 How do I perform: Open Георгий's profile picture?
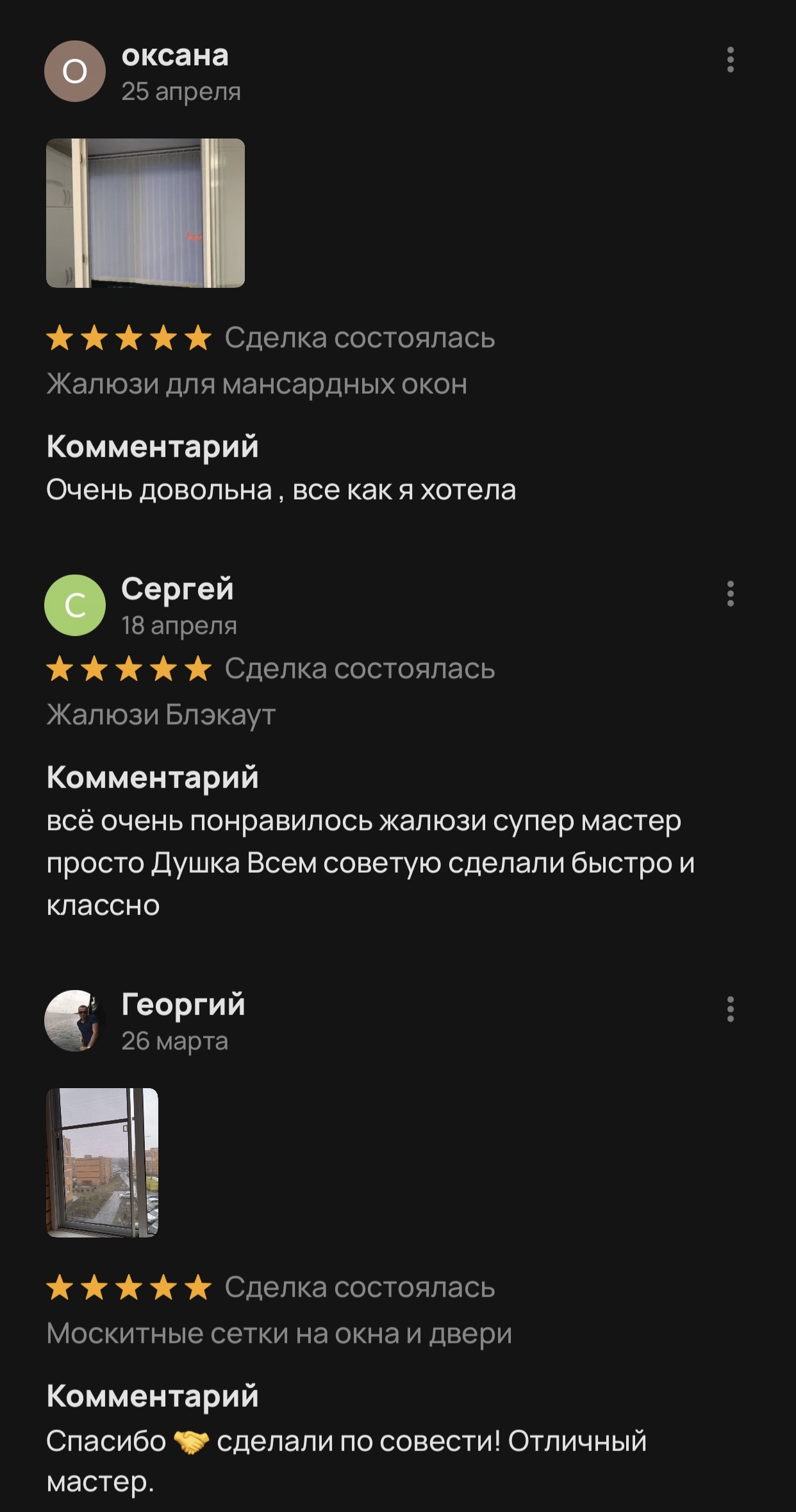pos(75,1020)
